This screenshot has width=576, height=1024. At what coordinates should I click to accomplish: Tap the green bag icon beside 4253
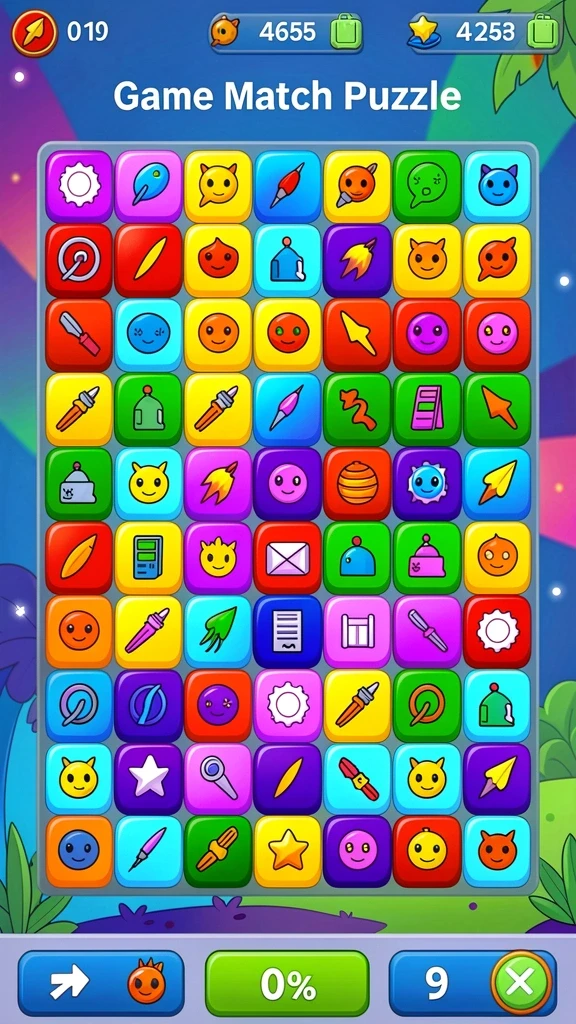(x=543, y=32)
